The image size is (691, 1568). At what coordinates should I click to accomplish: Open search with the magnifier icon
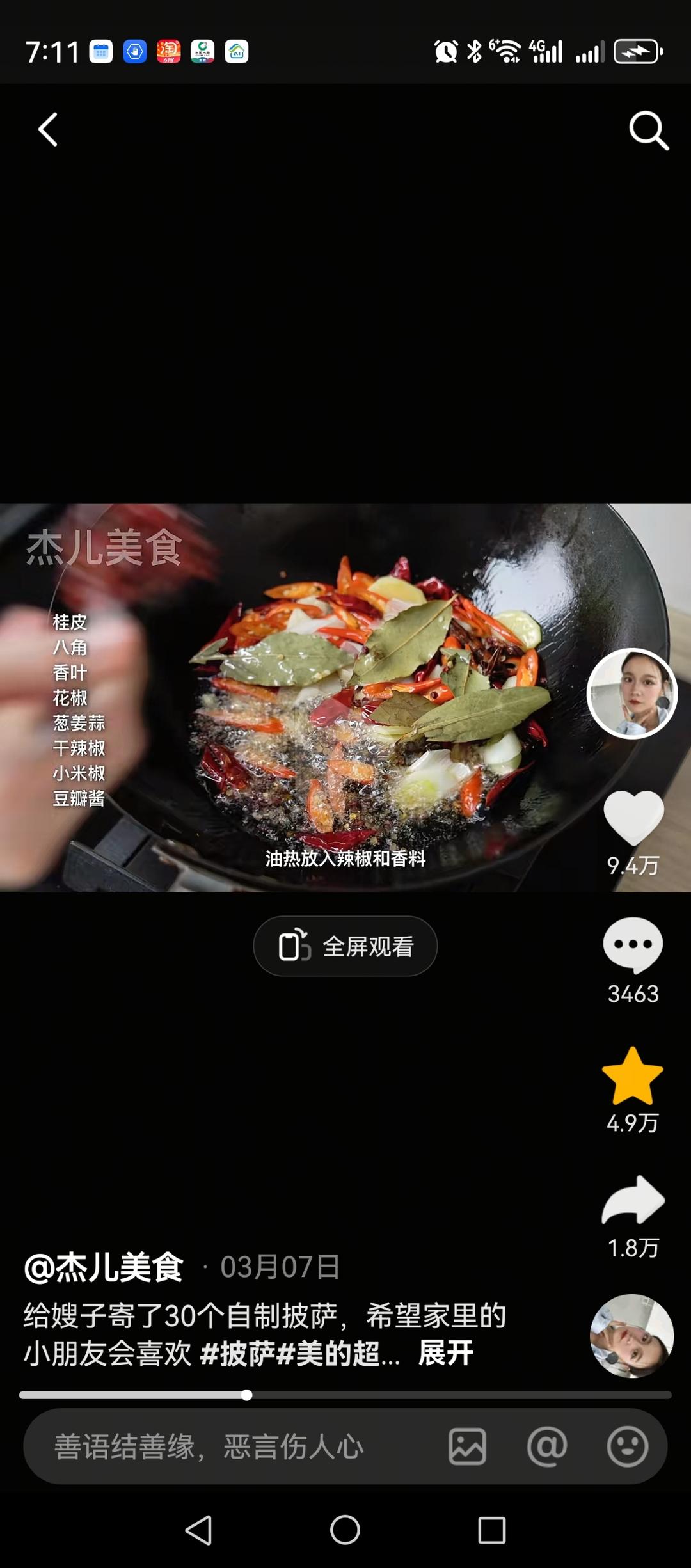[x=648, y=131]
